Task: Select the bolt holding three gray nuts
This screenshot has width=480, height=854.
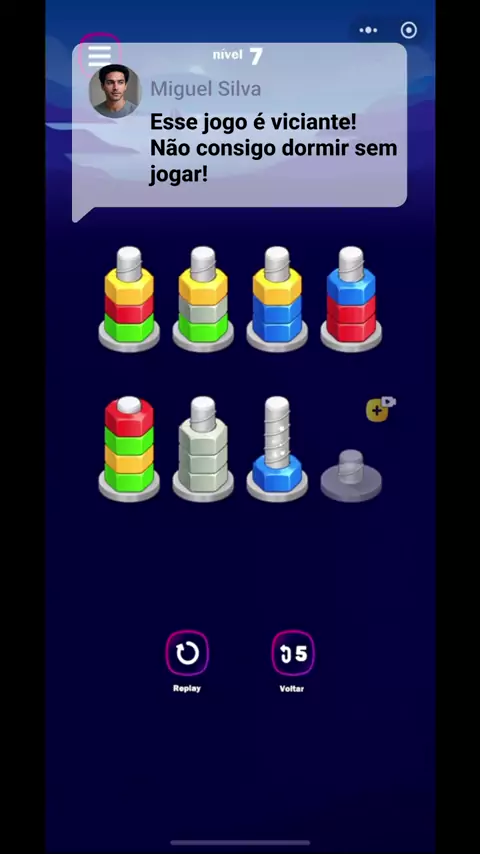Action: tap(203, 449)
